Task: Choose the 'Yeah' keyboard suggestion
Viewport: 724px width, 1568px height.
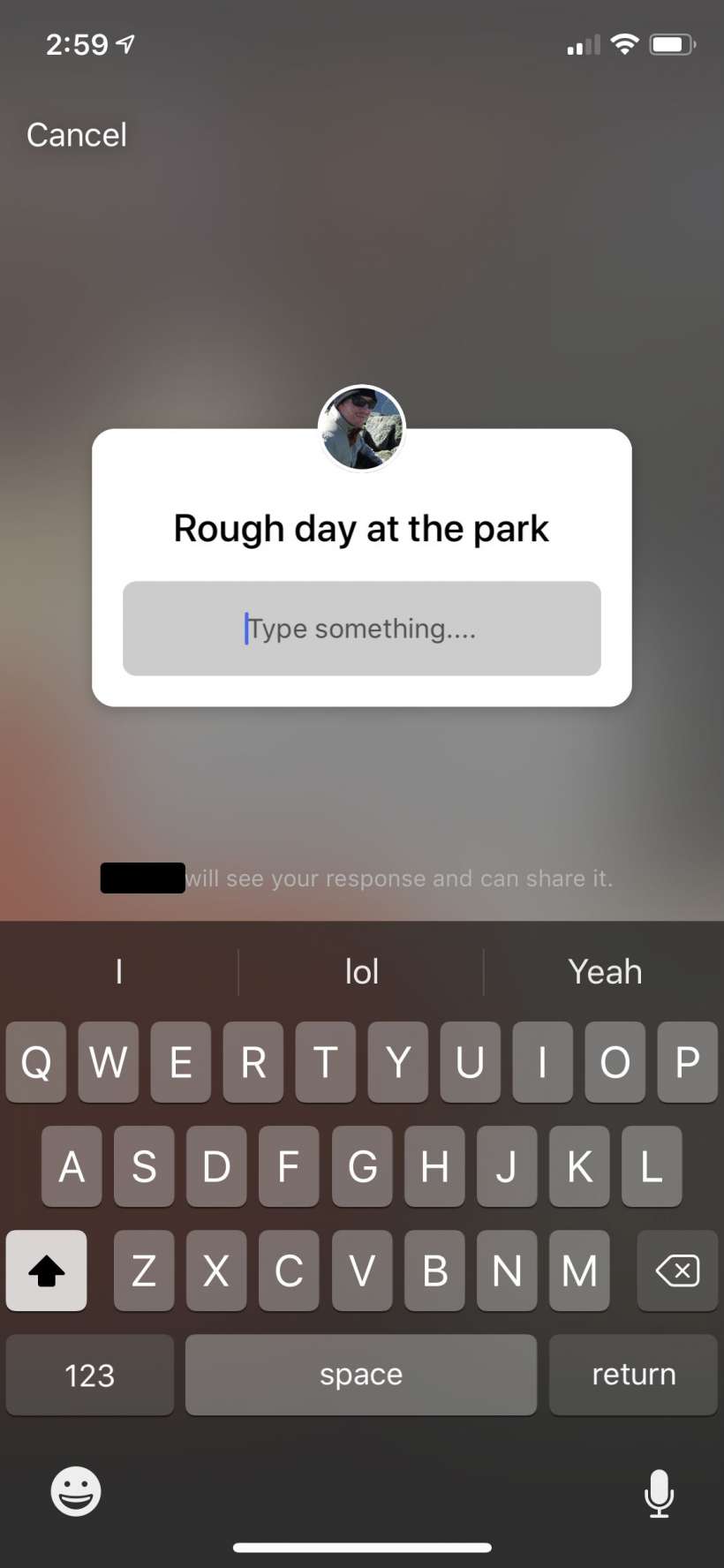Action: [605, 972]
